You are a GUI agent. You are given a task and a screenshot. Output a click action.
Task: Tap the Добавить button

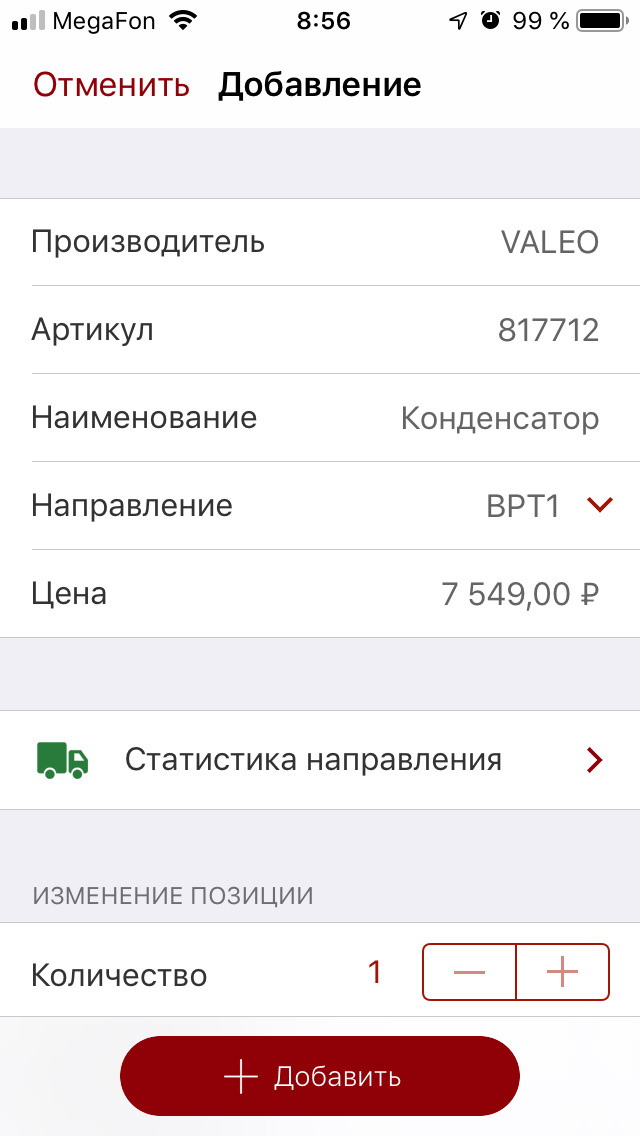[x=320, y=1076]
